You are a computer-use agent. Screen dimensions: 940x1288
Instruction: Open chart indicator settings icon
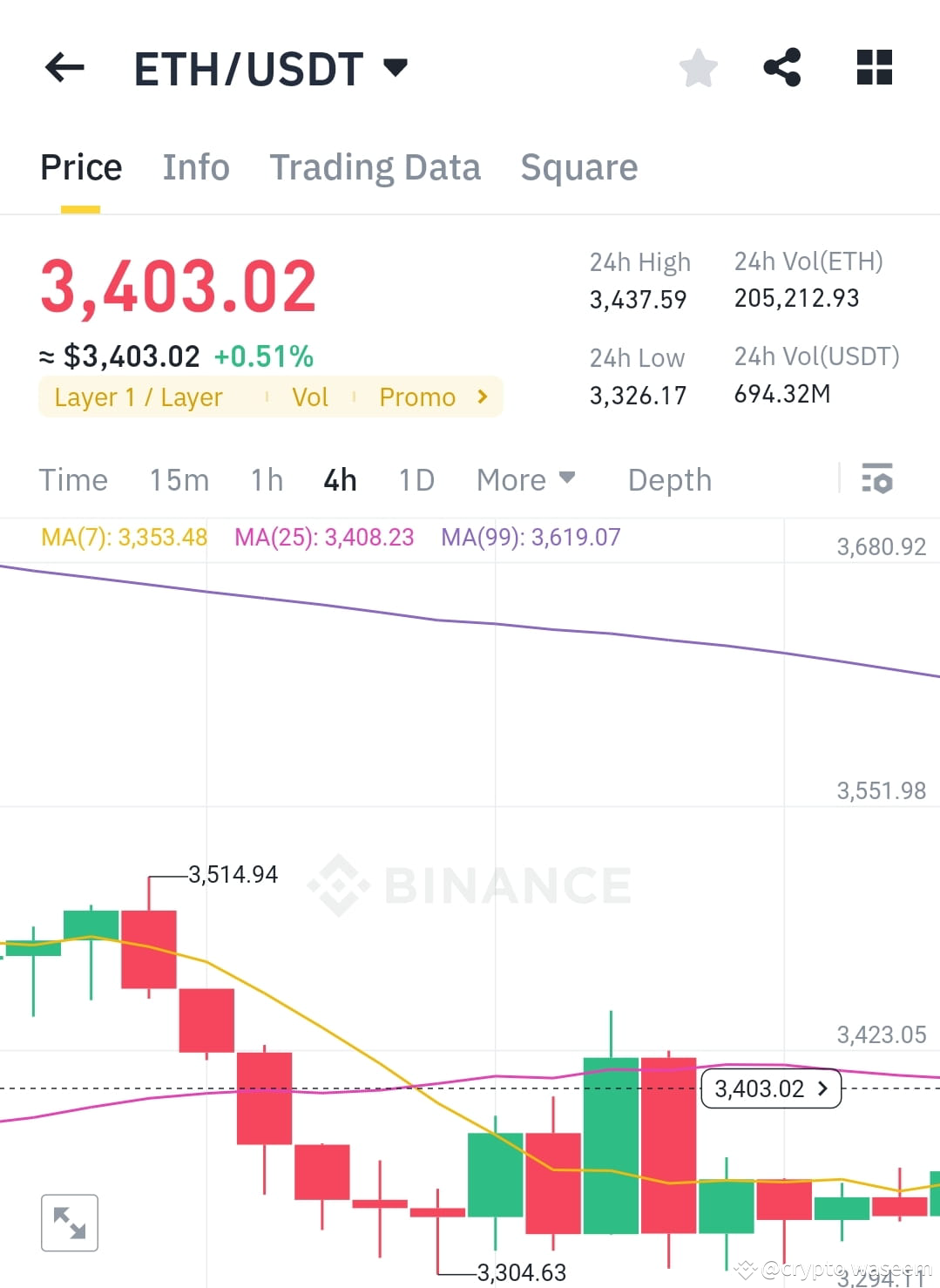point(878,479)
